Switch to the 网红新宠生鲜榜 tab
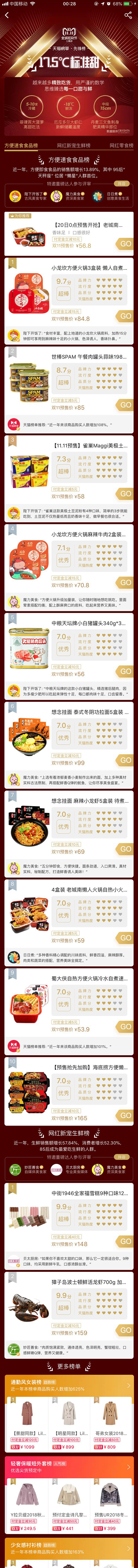138x1568 pixels. (74, 145)
